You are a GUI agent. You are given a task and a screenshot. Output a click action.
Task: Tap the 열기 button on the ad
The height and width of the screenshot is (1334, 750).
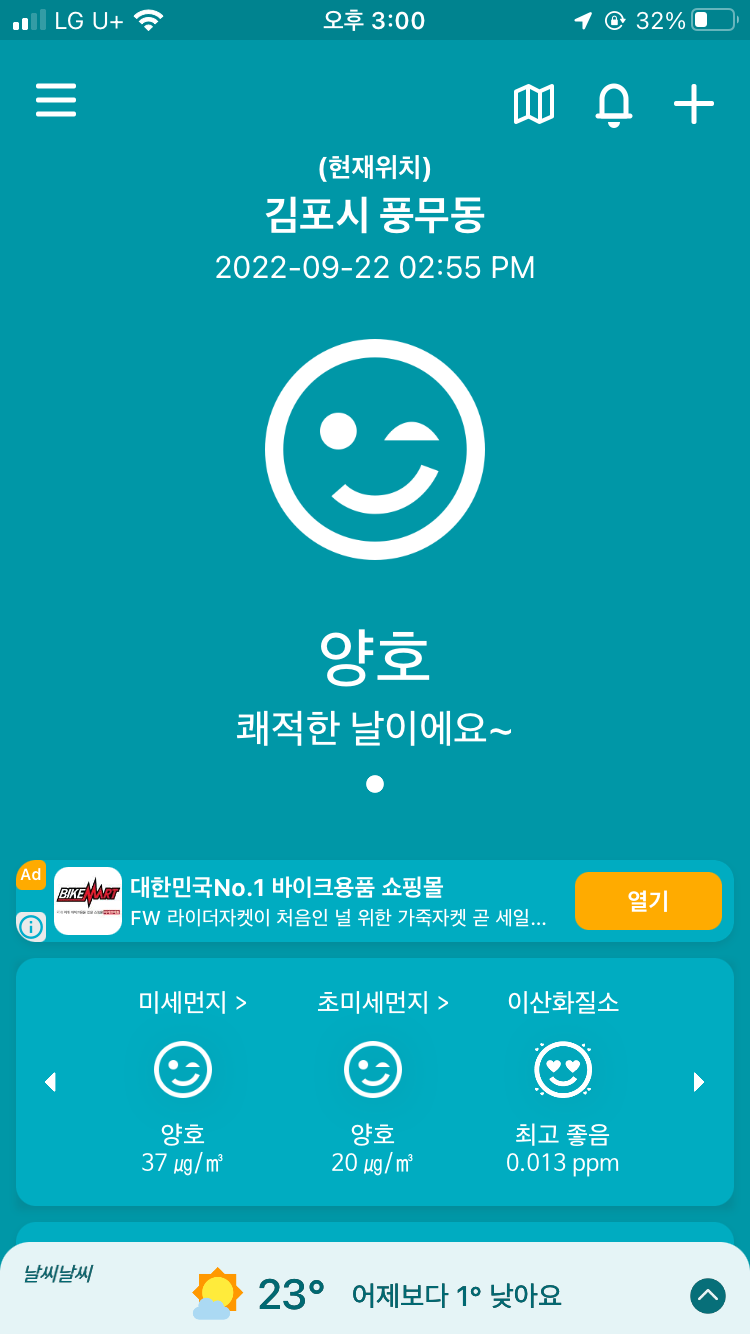(x=648, y=901)
